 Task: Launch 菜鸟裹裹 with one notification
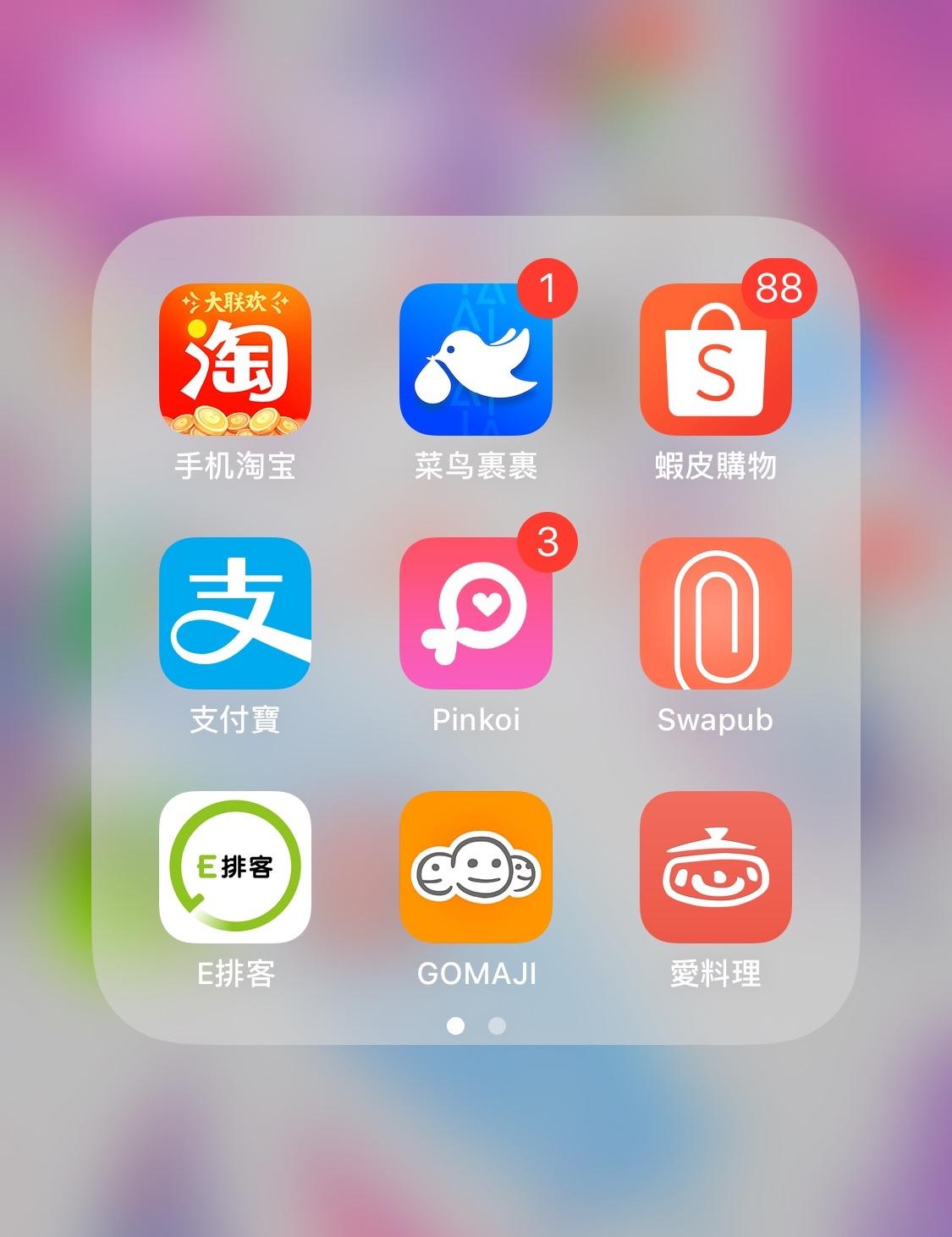tap(475, 360)
